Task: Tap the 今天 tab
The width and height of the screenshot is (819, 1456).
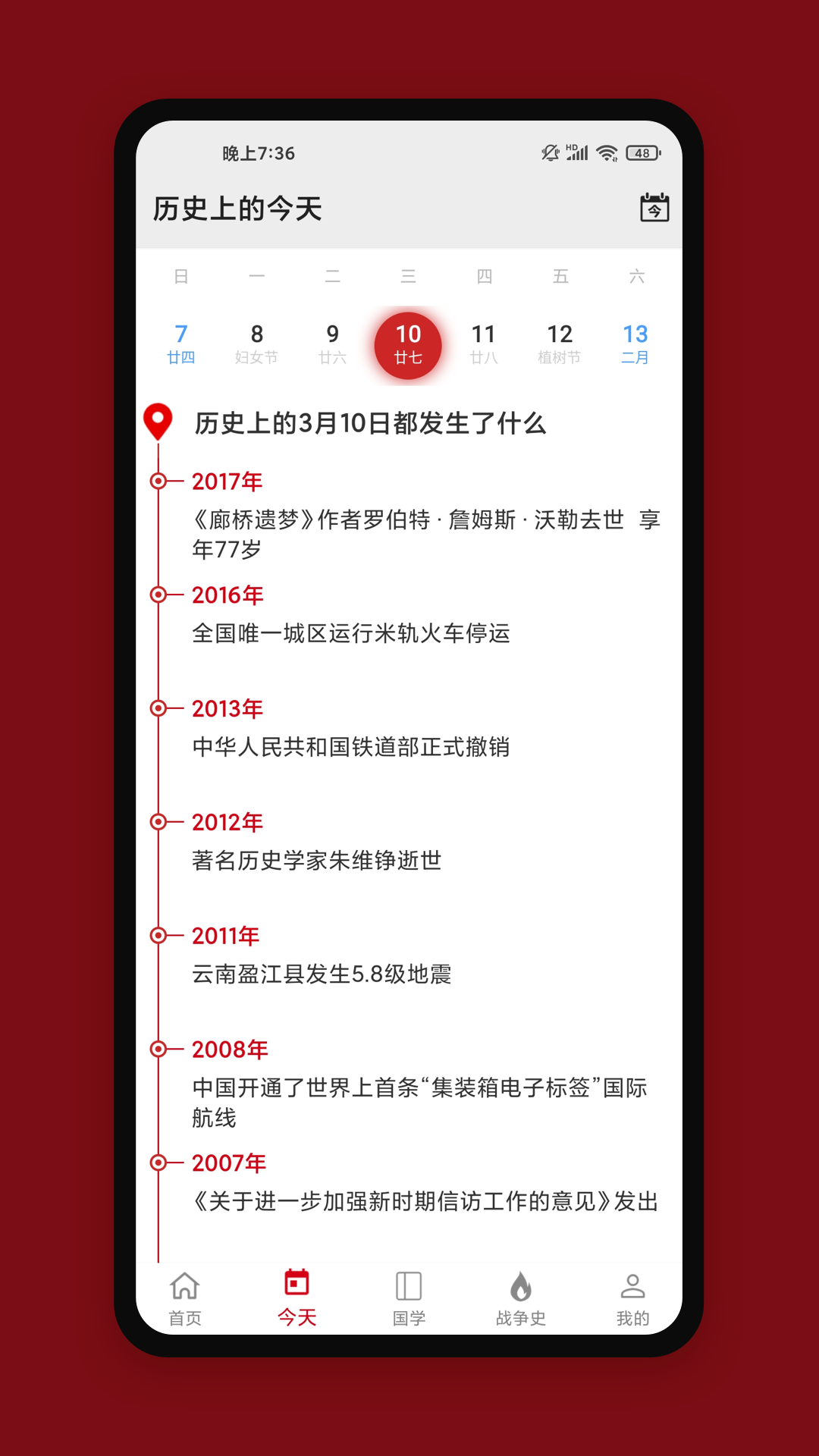Action: (297, 1299)
